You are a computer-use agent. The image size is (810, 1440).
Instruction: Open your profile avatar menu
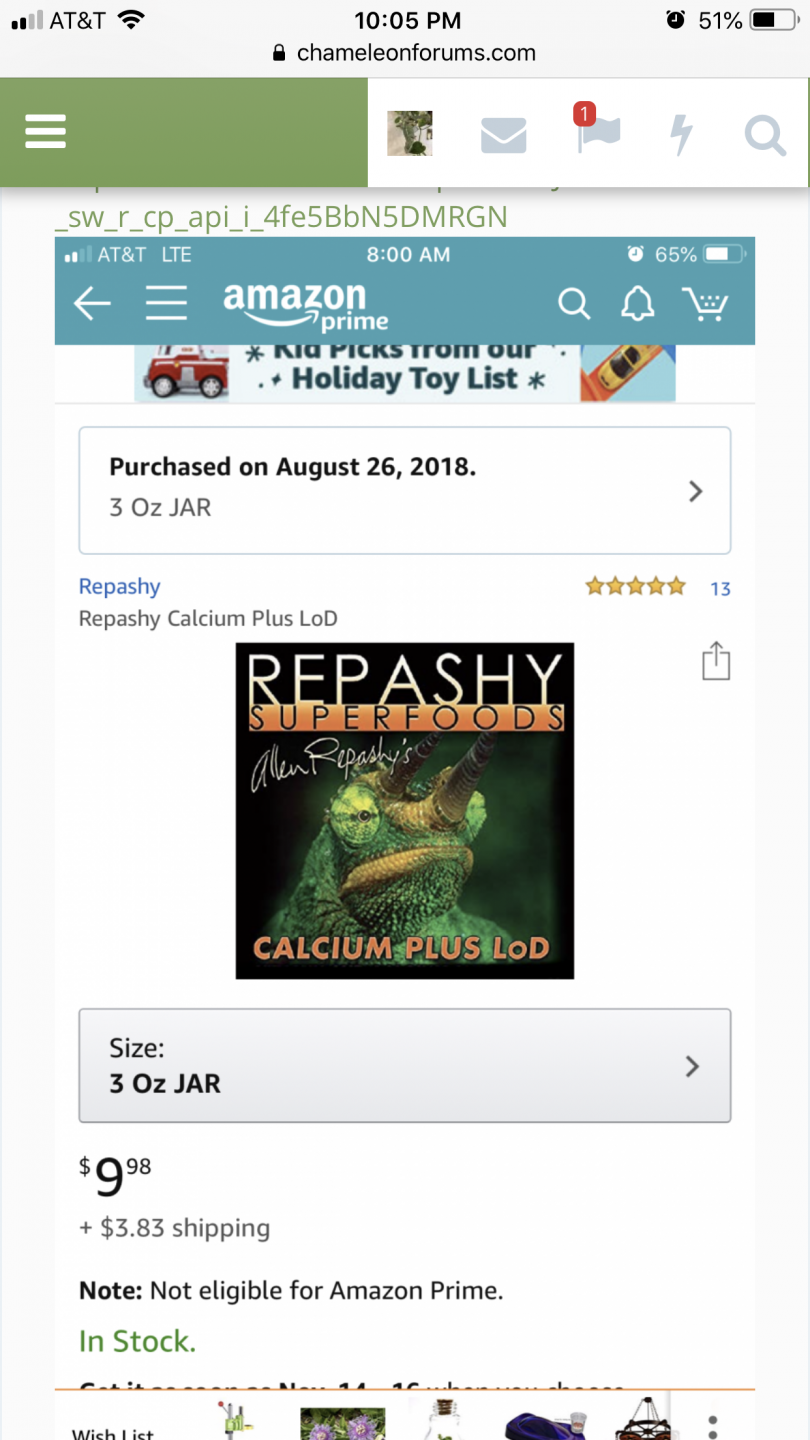coord(410,133)
